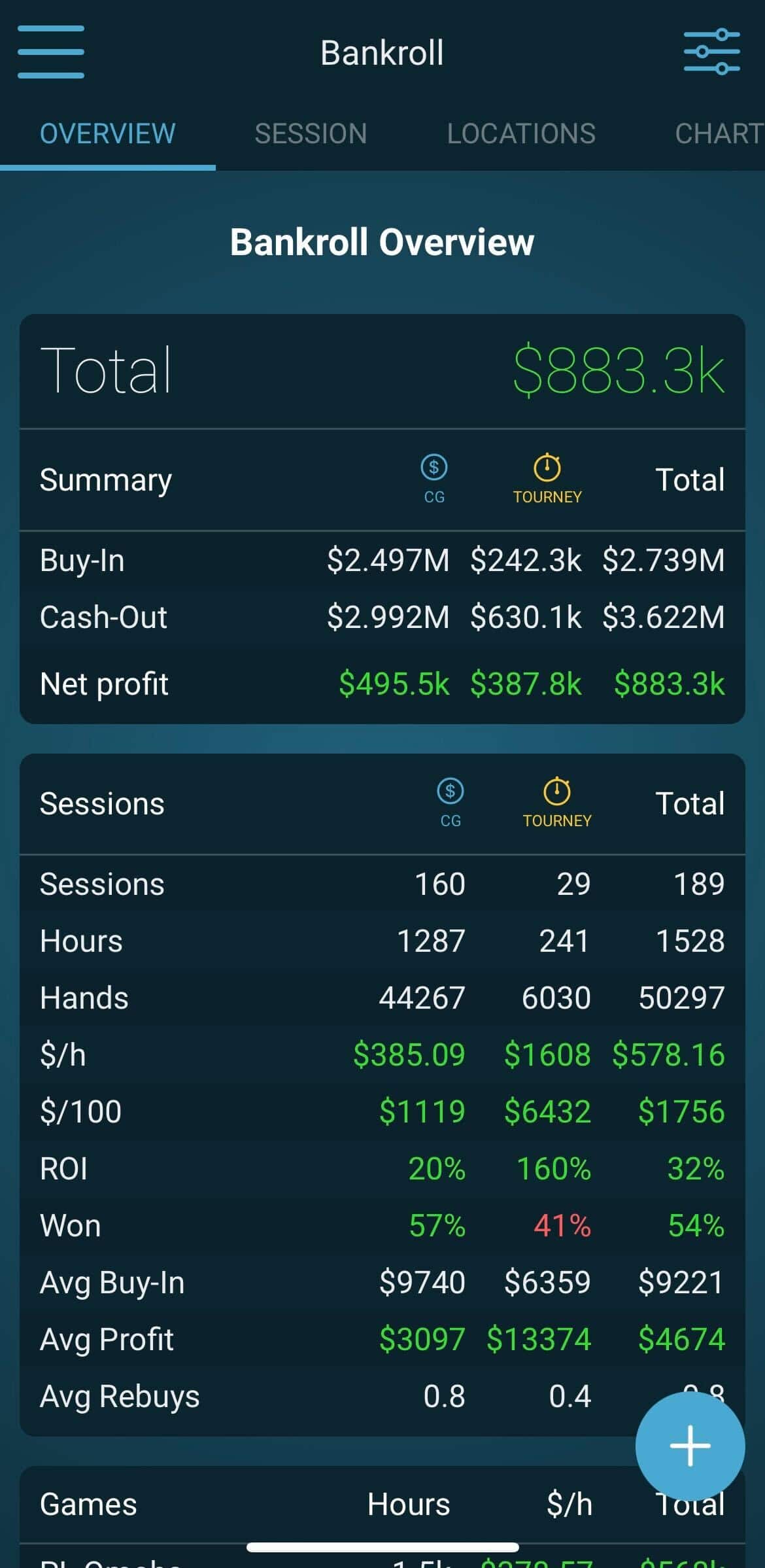This screenshot has width=765, height=1568.
Task: Add a new session with plus button
Action: [x=690, y=1446]
